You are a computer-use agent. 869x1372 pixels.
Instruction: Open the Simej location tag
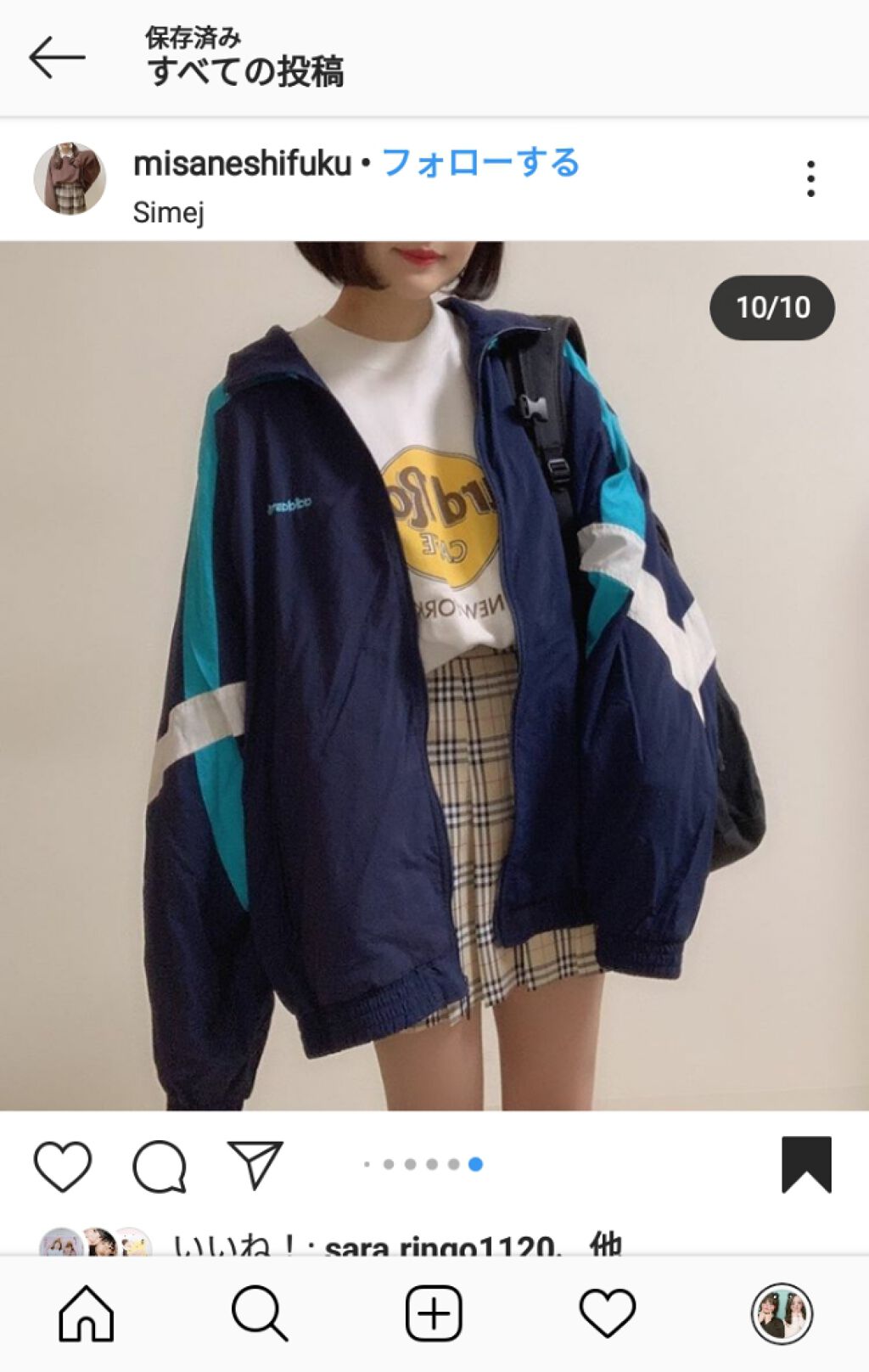pos(168,212)
